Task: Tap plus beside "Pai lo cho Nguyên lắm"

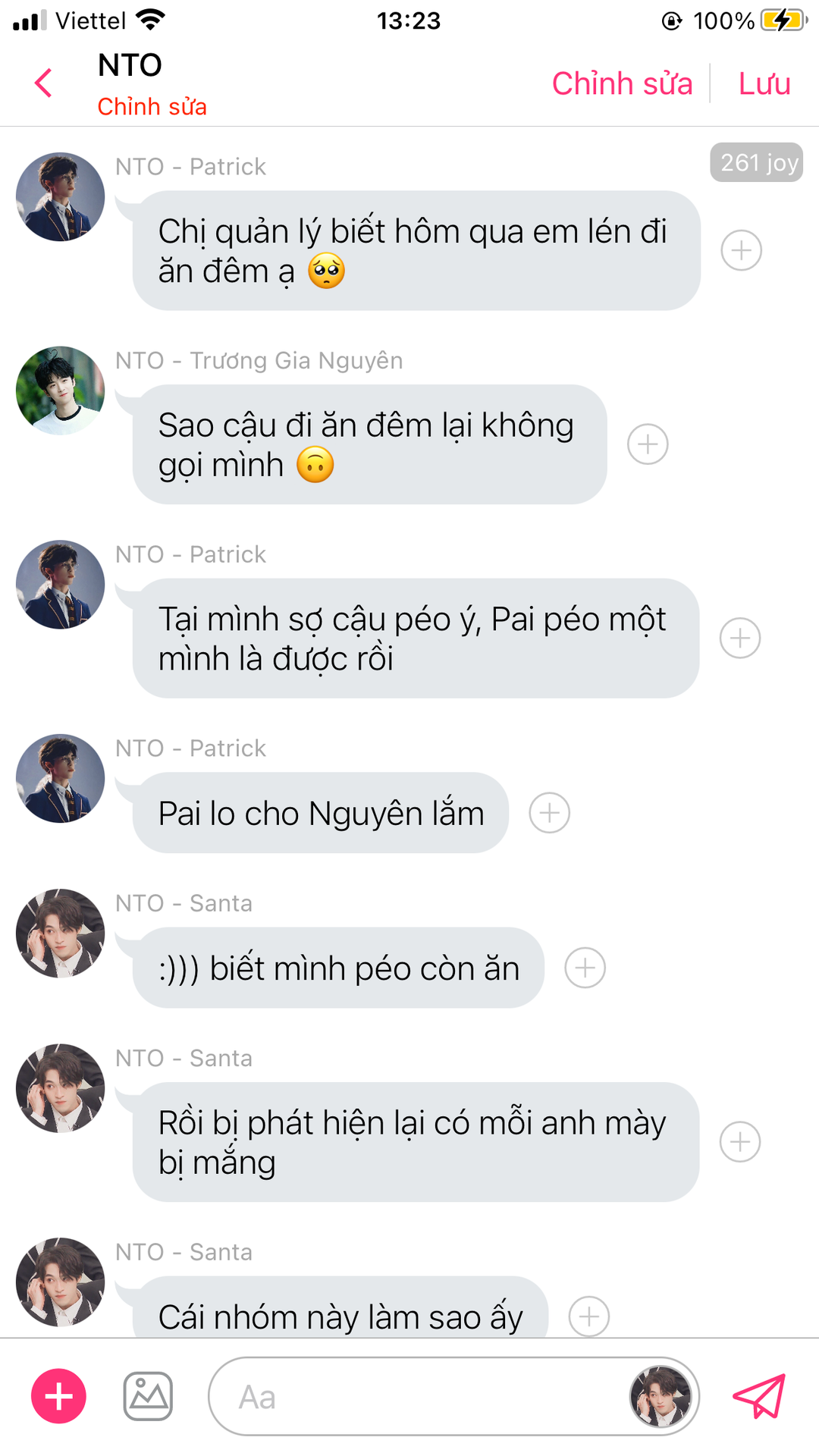Action: 549,813
